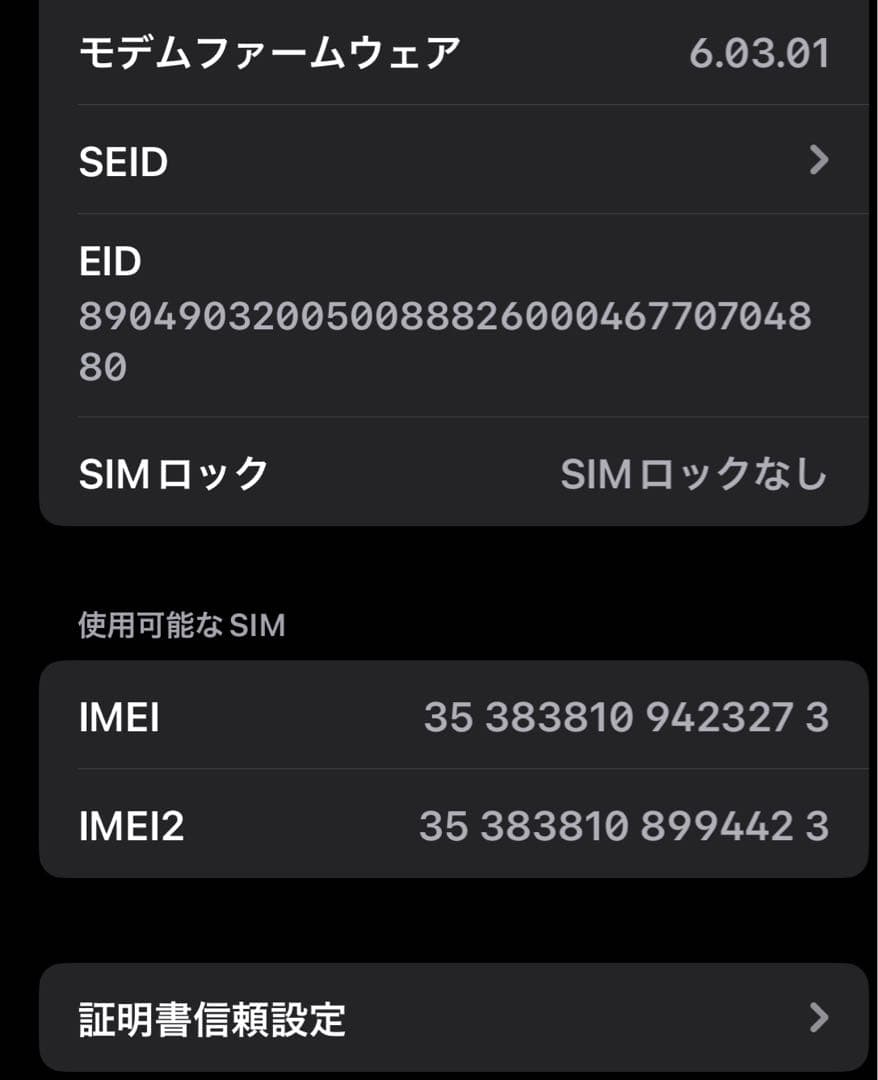Tap the SEID row label text
This screenshot has width=878, height=1080.
click(122, 161)
